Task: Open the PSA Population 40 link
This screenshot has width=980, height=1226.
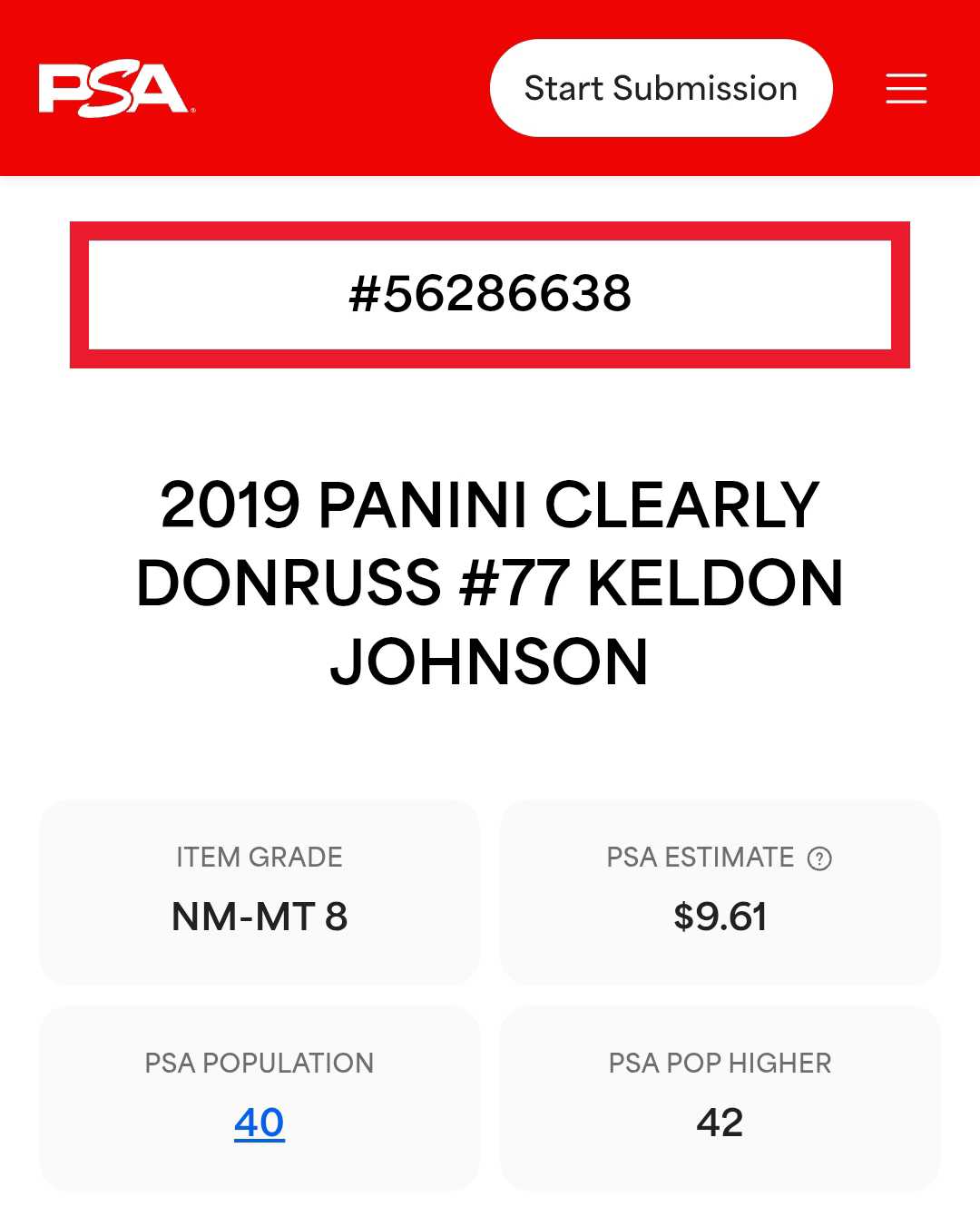Action: point(260,1123)
